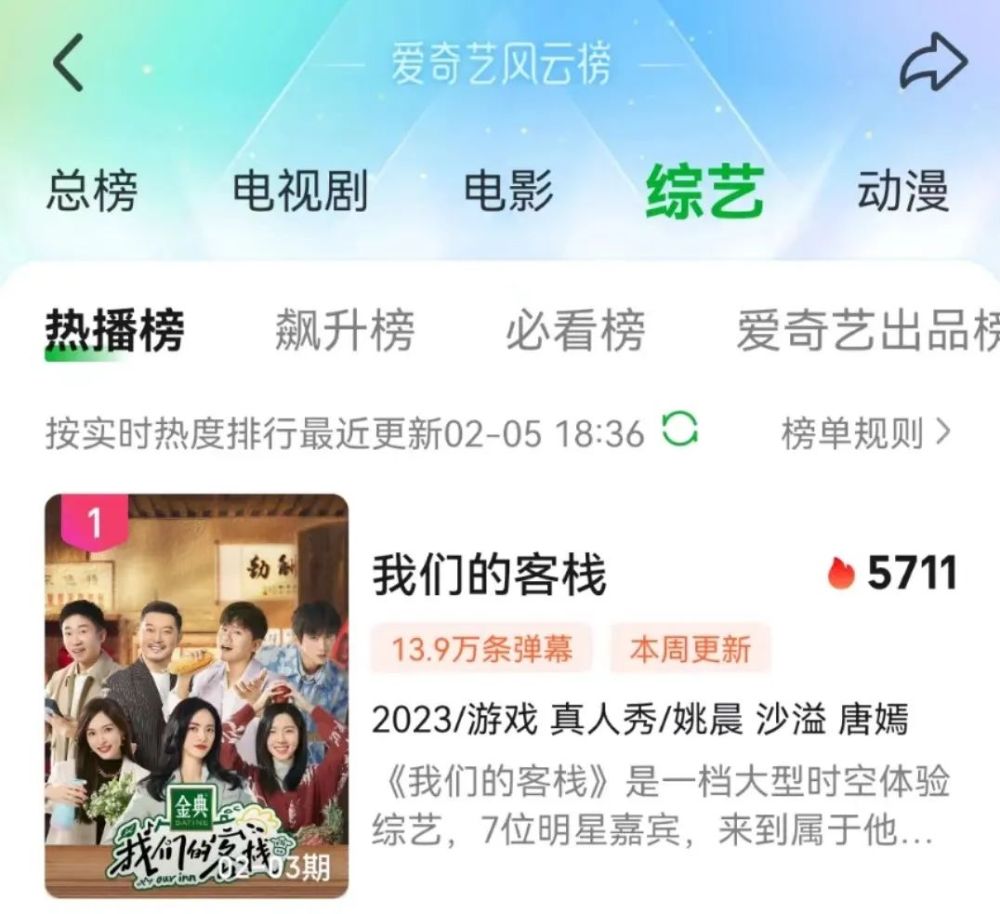The width and height of the screenshot is (1000, 914).
Task: Switch to the 电视剧 tab
Action: click(300, 190)
